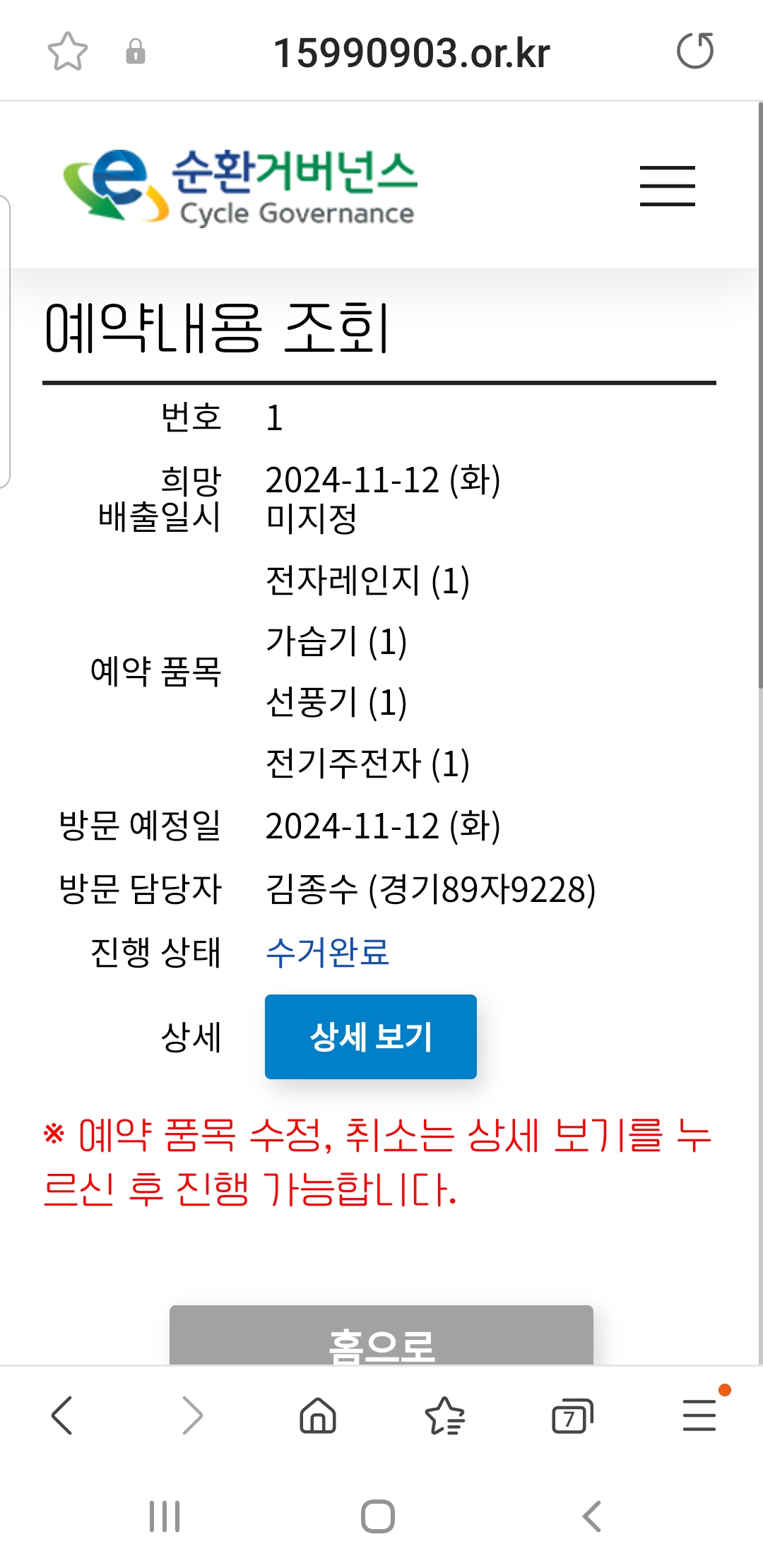The width and height of the screenshot is (763, 1568).
Task: Tap the system home button
Action: [x=378, y=1516]
